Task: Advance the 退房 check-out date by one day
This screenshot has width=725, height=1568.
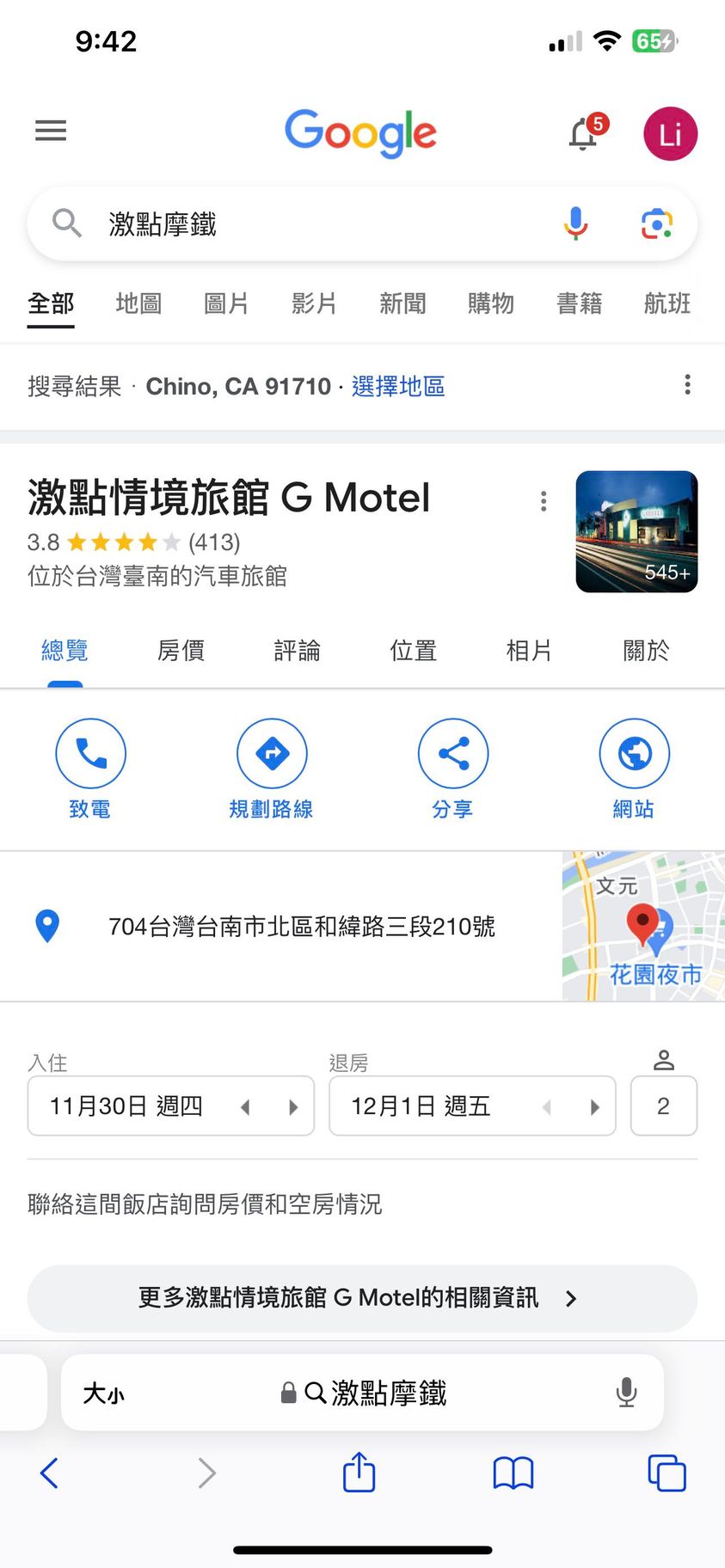Action: point(594,1107)
